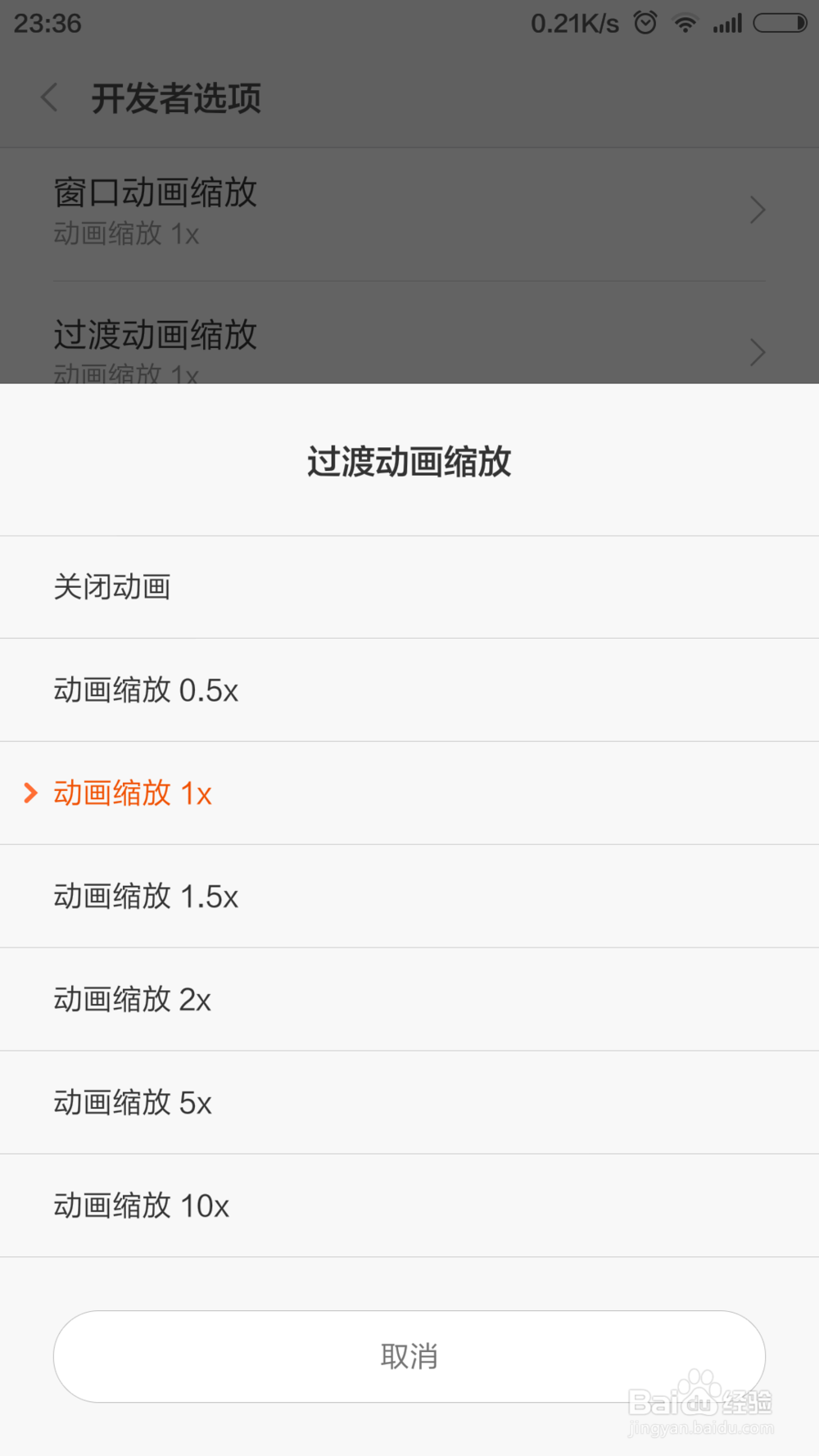Select 关闭动画 to turn off animations
The width and height of the screenshot is (819, 1456).
(x=112, y=586)
